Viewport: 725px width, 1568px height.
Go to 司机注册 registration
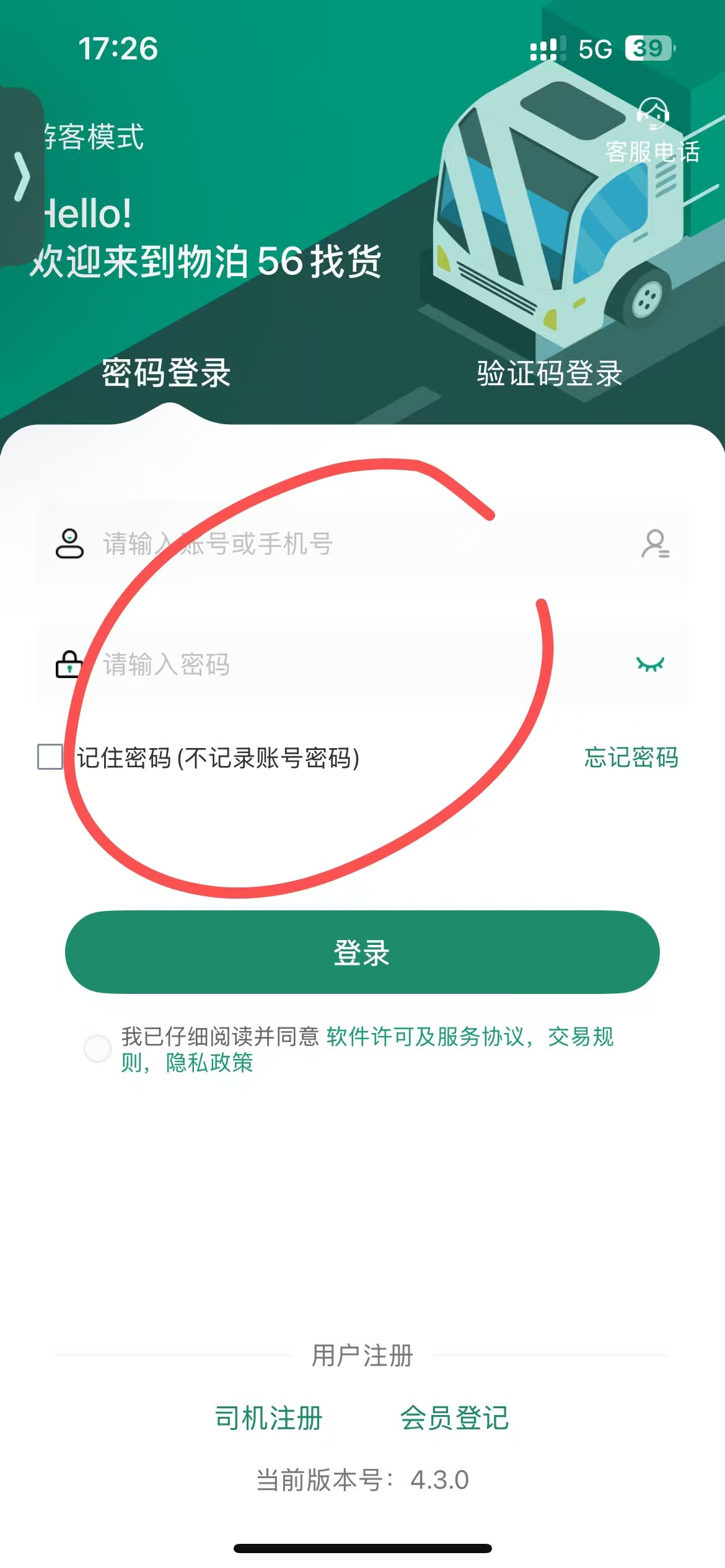click(268, 1418)
